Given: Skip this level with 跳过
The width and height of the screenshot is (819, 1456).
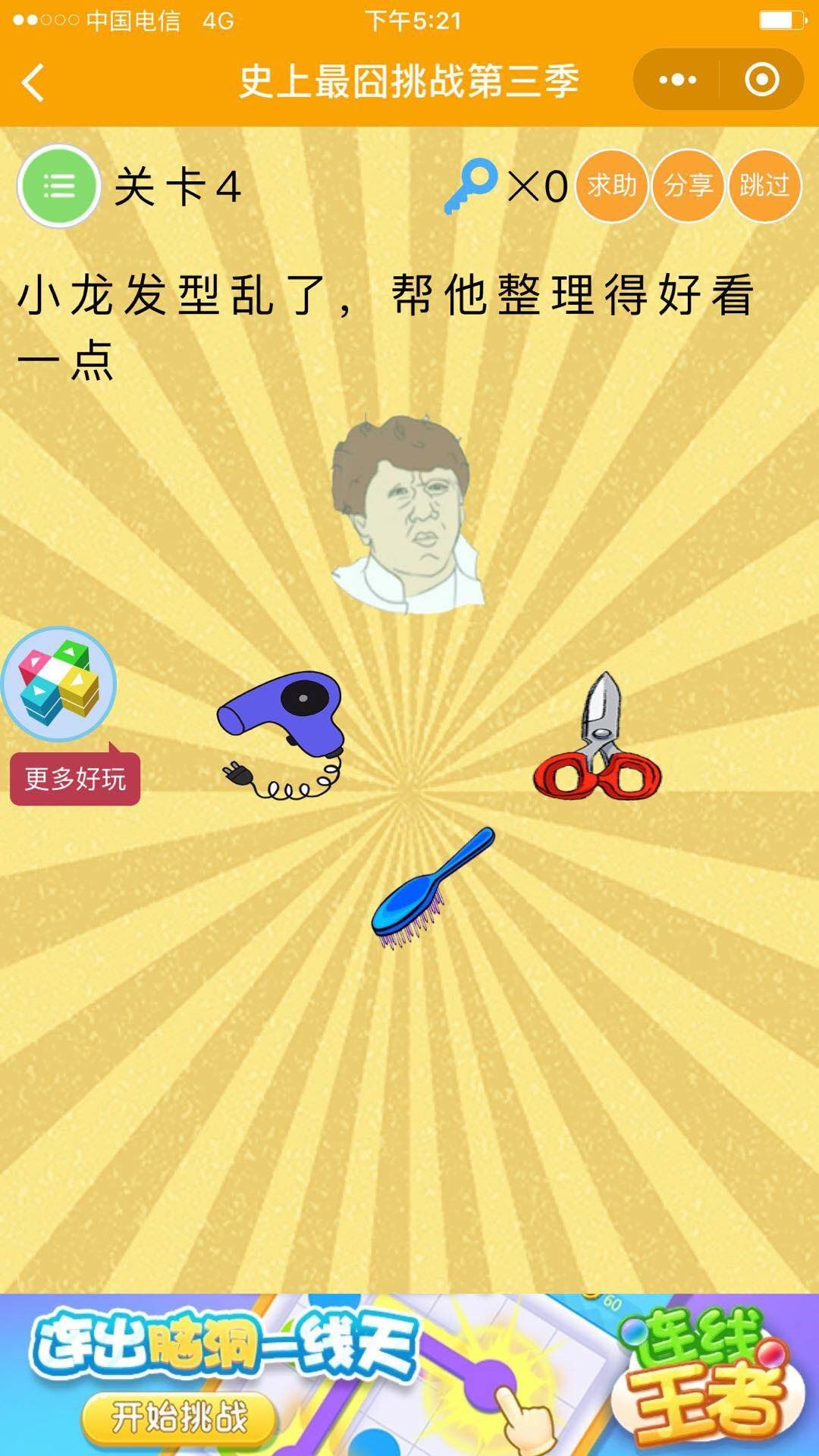Looking at the screenshot, I should click(x=764, y=186).
